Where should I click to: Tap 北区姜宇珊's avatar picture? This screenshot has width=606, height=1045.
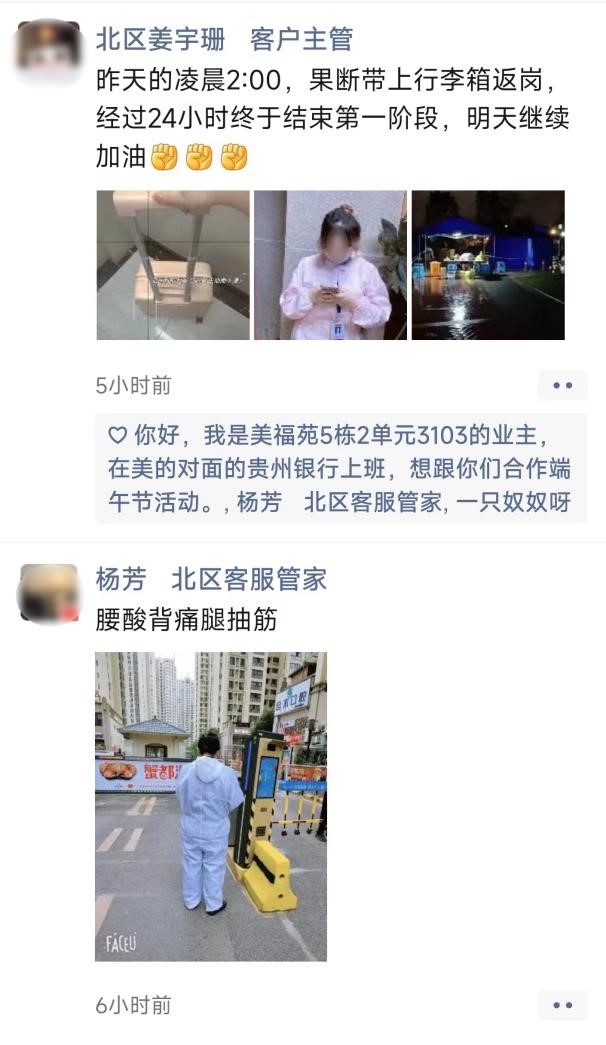(48, 49)
